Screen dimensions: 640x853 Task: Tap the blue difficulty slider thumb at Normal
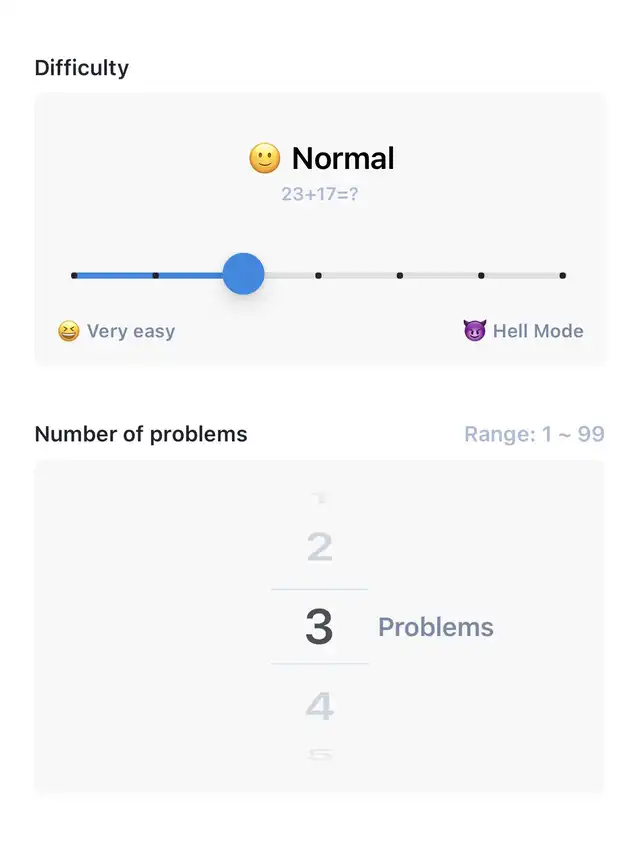pos(243,274)
